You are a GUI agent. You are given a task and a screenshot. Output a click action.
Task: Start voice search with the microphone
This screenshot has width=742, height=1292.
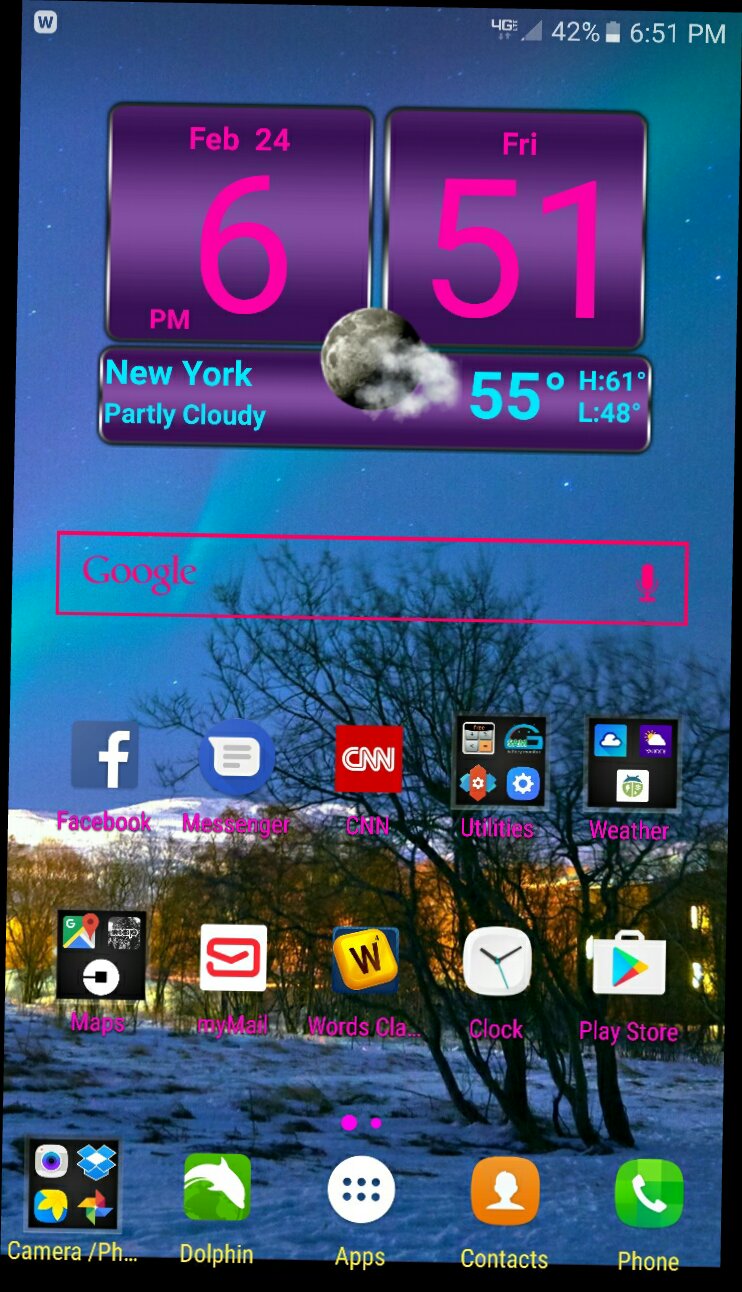tap(647, 583)
